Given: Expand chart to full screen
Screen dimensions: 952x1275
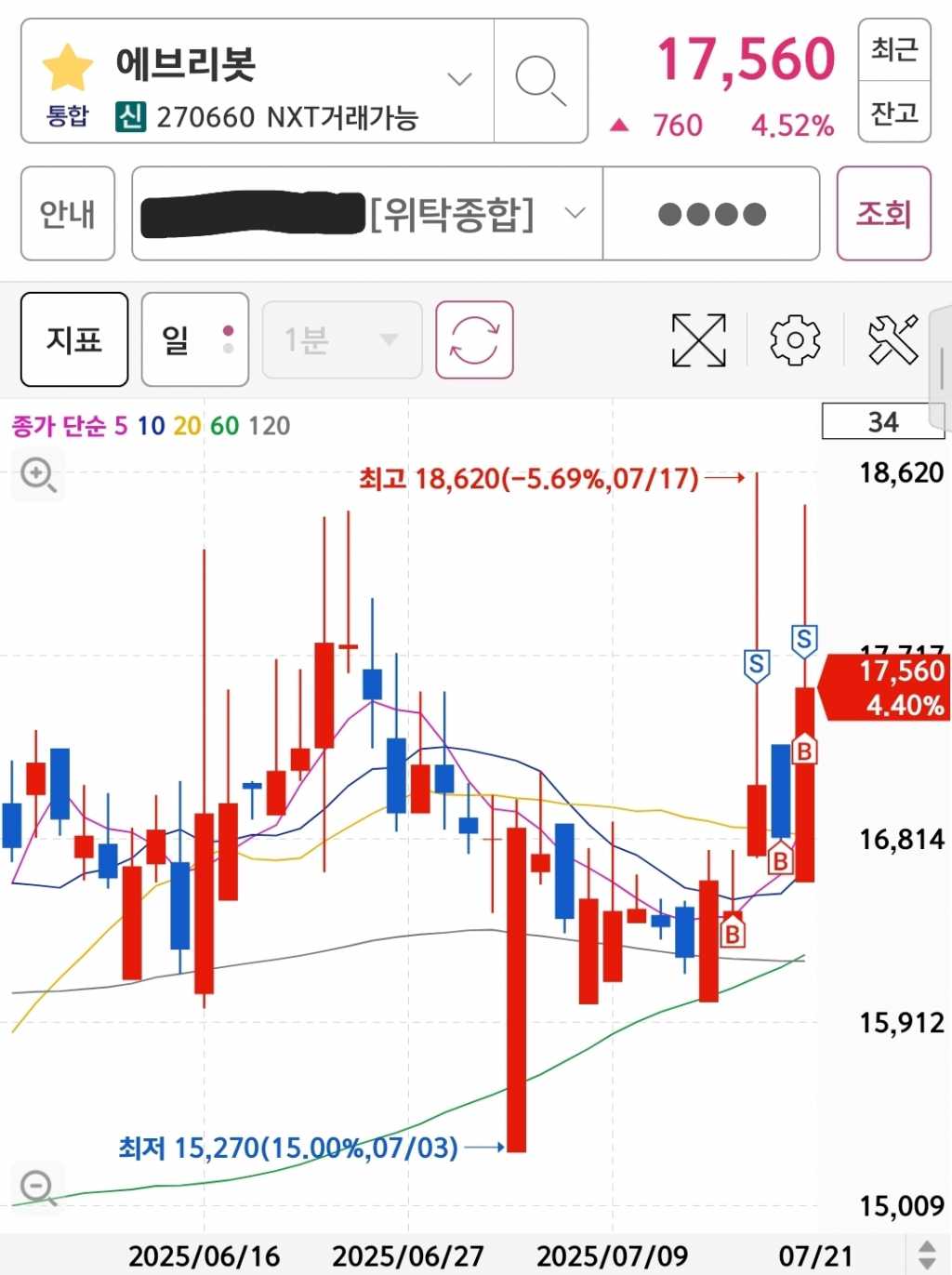Looking at the screenshot, I should point(698,339).
